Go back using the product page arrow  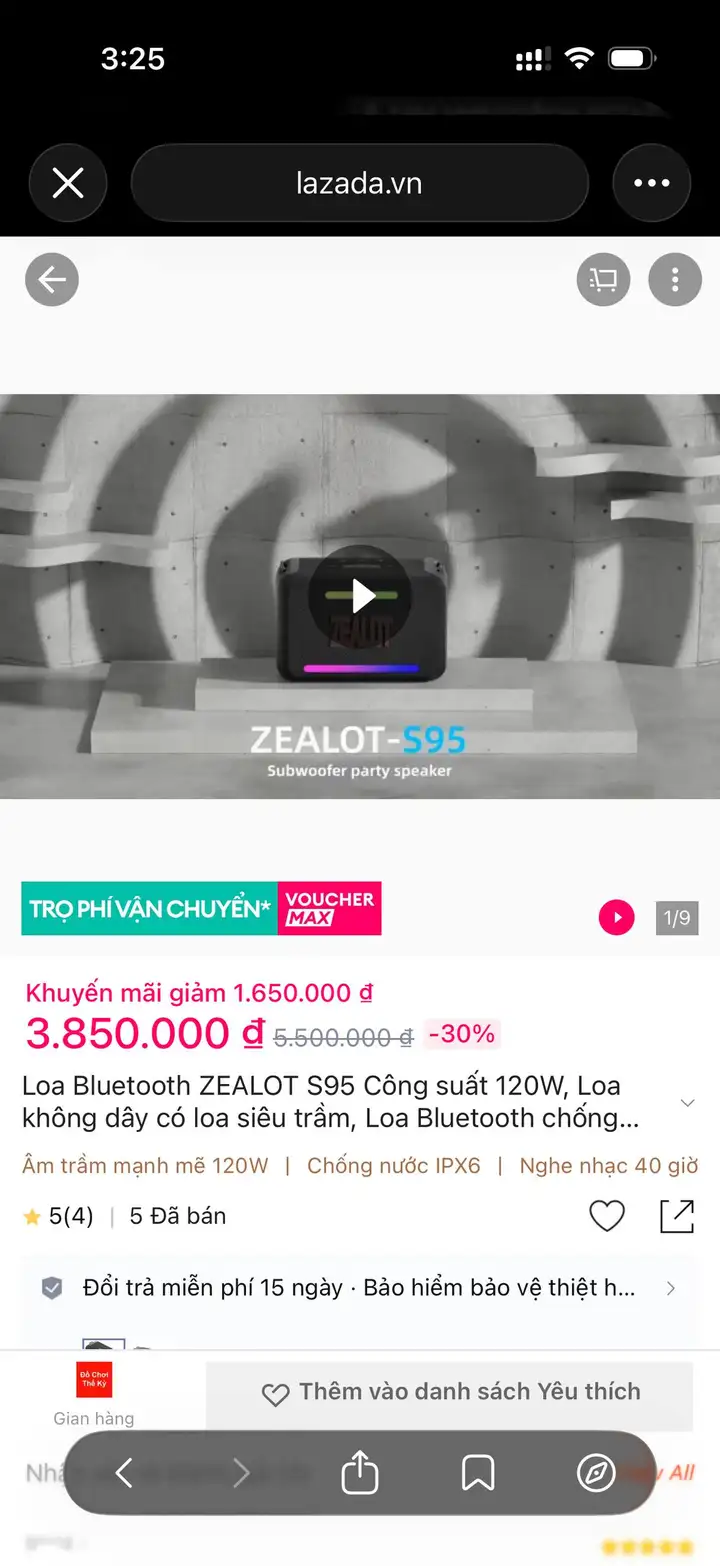tap(52, 280)
